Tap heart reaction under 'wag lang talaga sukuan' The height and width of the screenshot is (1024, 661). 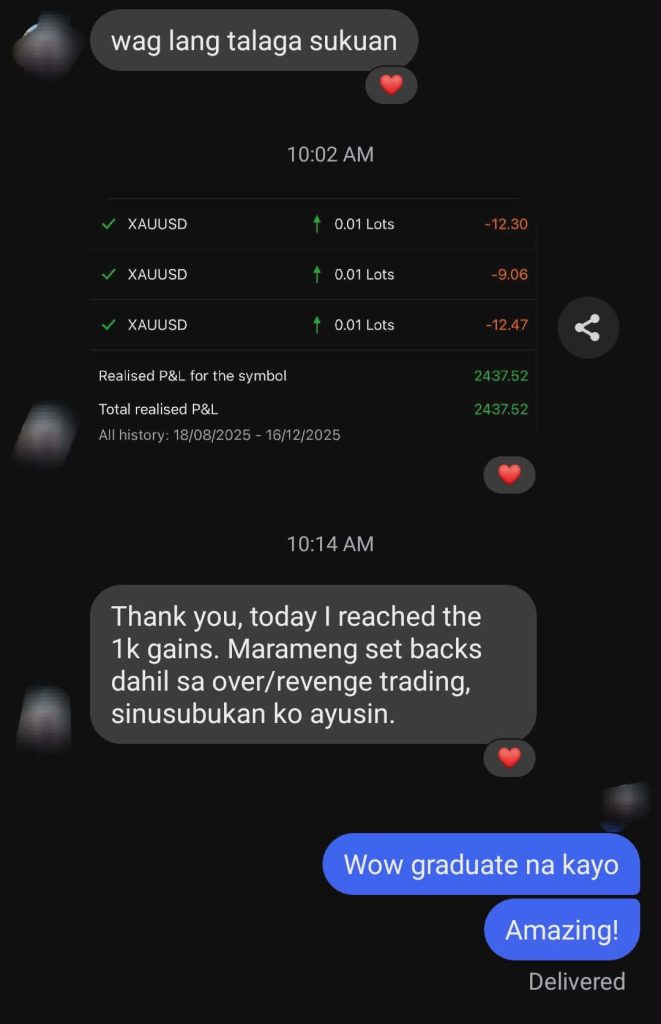coord(391,85)
